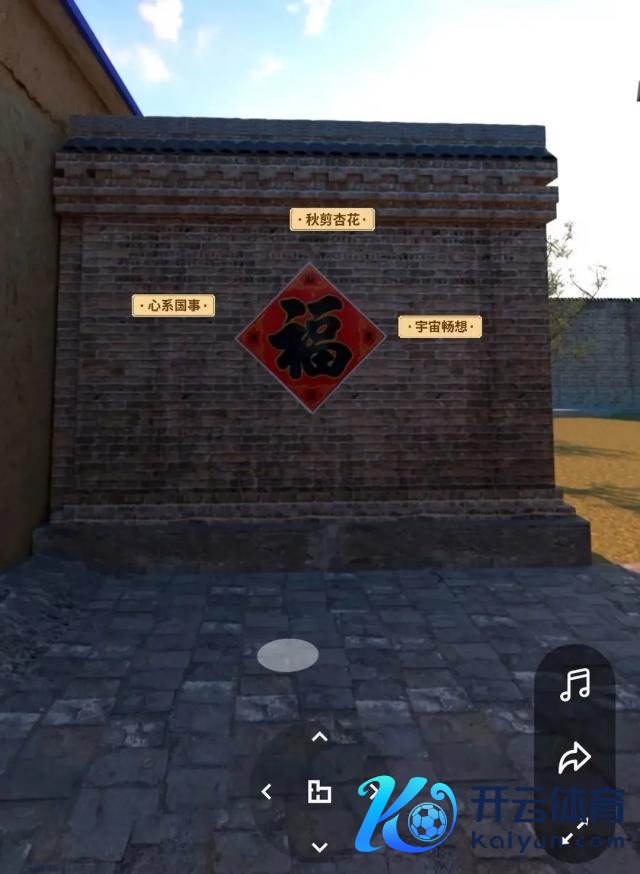Open the 秋剪杏花 hotspot label
This screenshot has width=640, height=874.
tap(332, 219)
